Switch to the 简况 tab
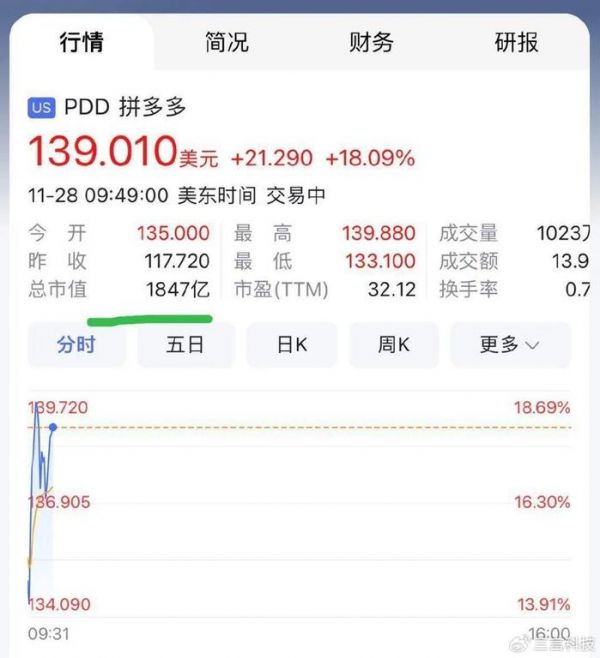Screen dimensions: 600x658 point(227,42)
